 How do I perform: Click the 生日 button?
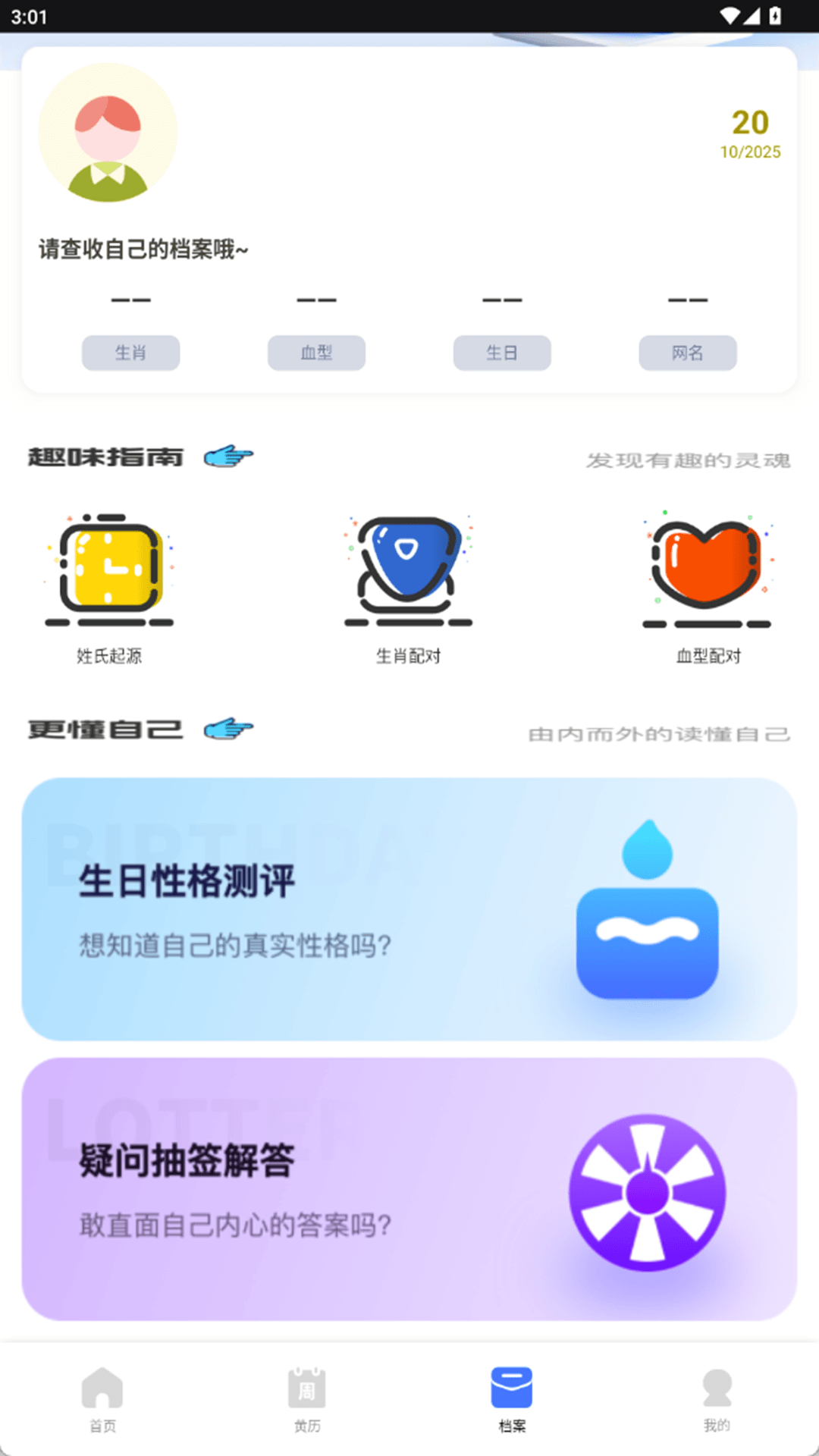pyautogui.click(x=501, y=353)
